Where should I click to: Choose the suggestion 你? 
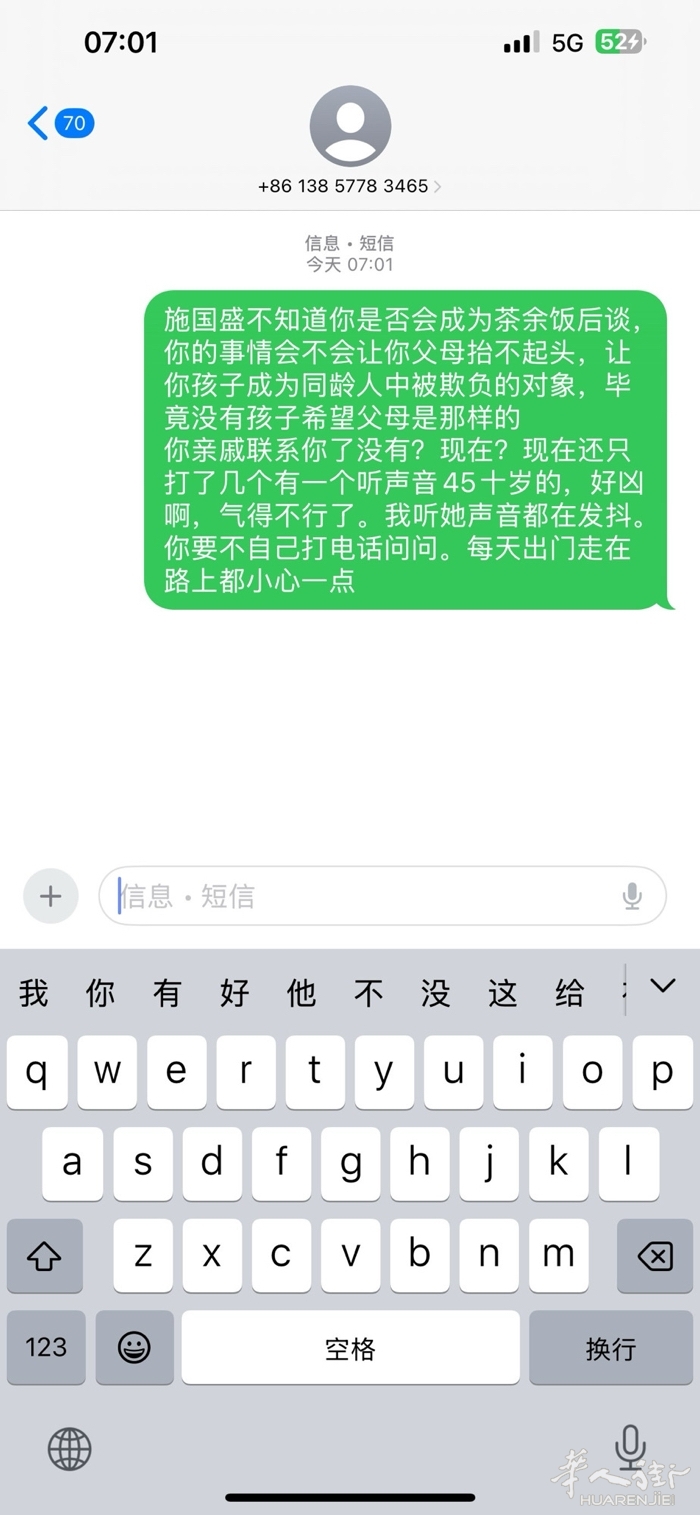100,993
